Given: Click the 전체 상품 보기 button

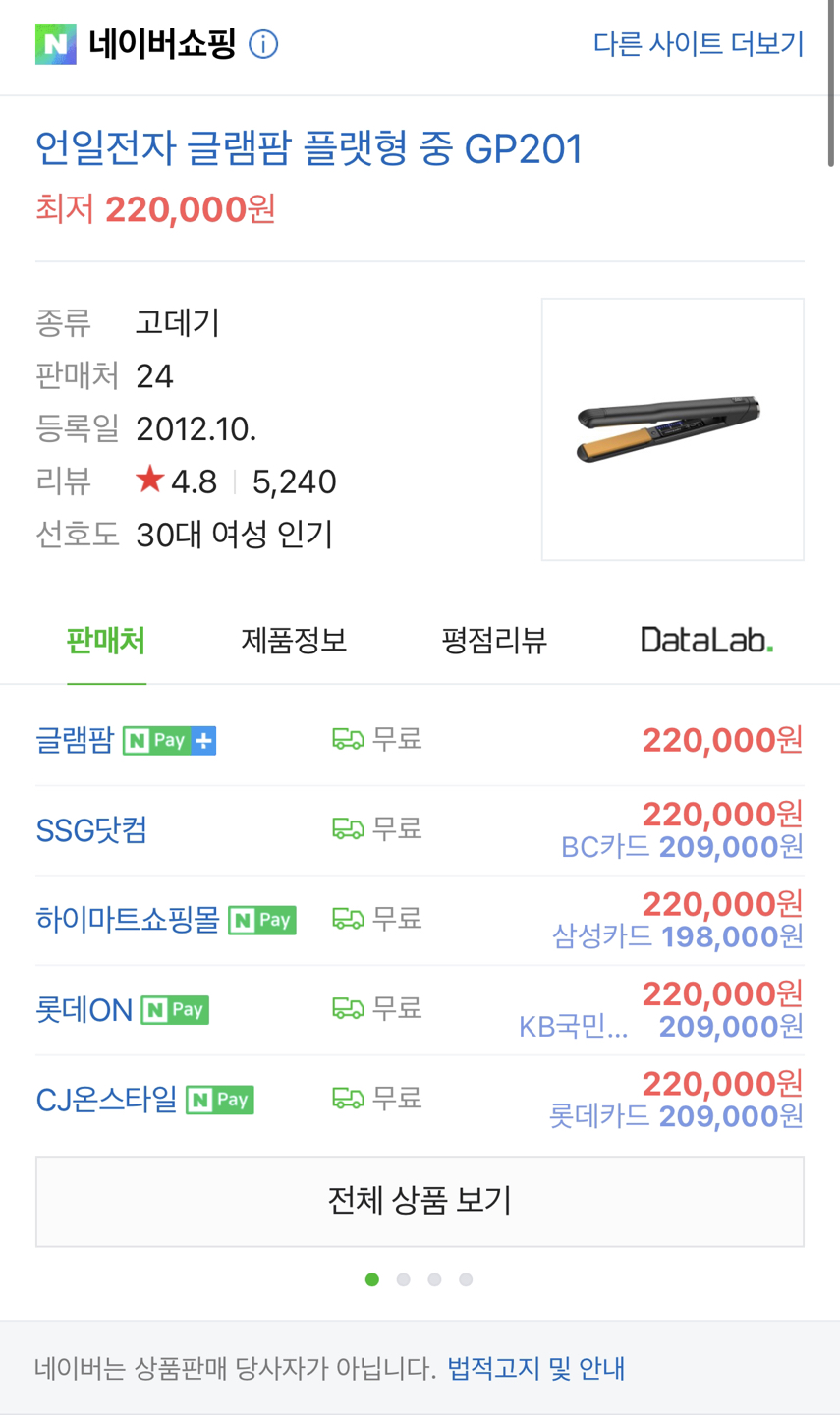Looking at the screenshot, I should pos(420,1201).
